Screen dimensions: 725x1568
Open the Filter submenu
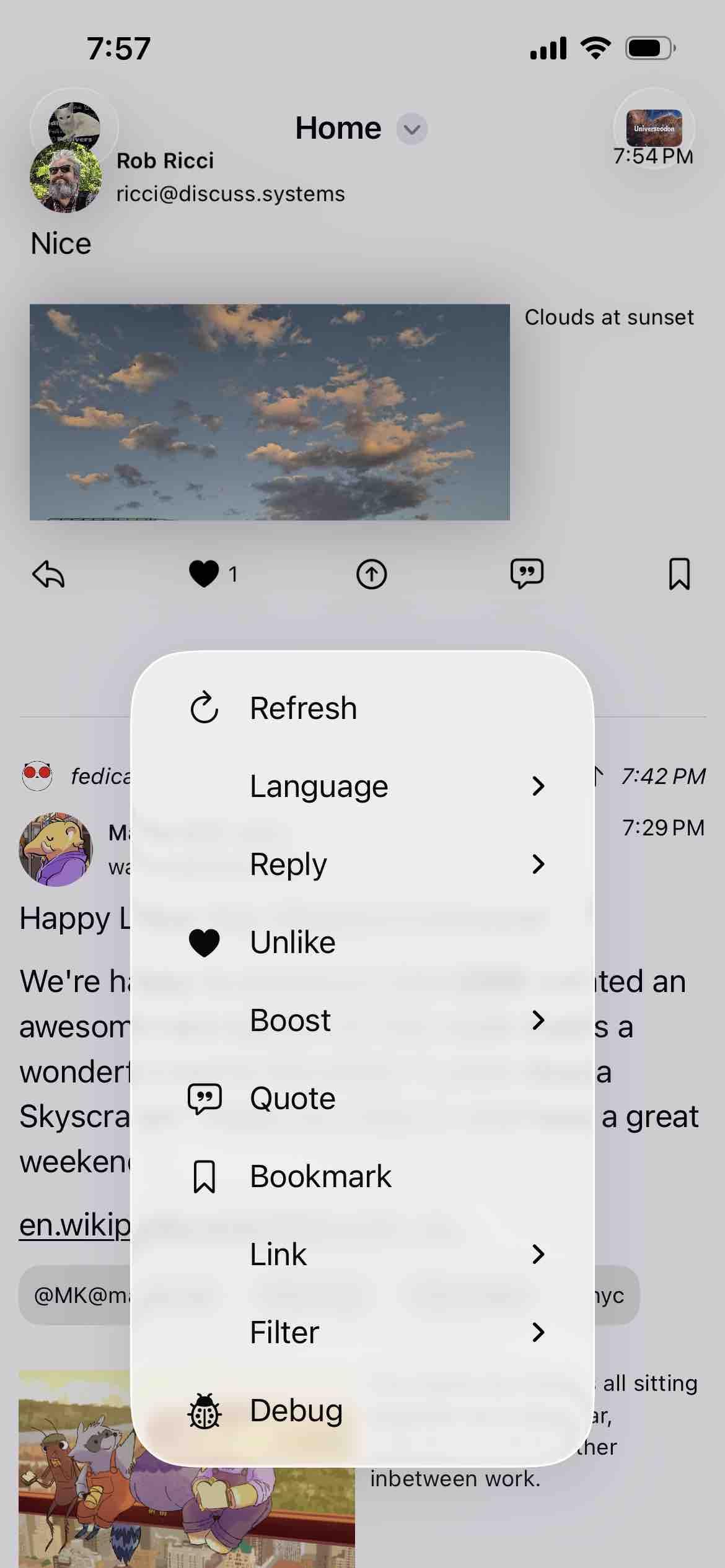coord(362,1332)
